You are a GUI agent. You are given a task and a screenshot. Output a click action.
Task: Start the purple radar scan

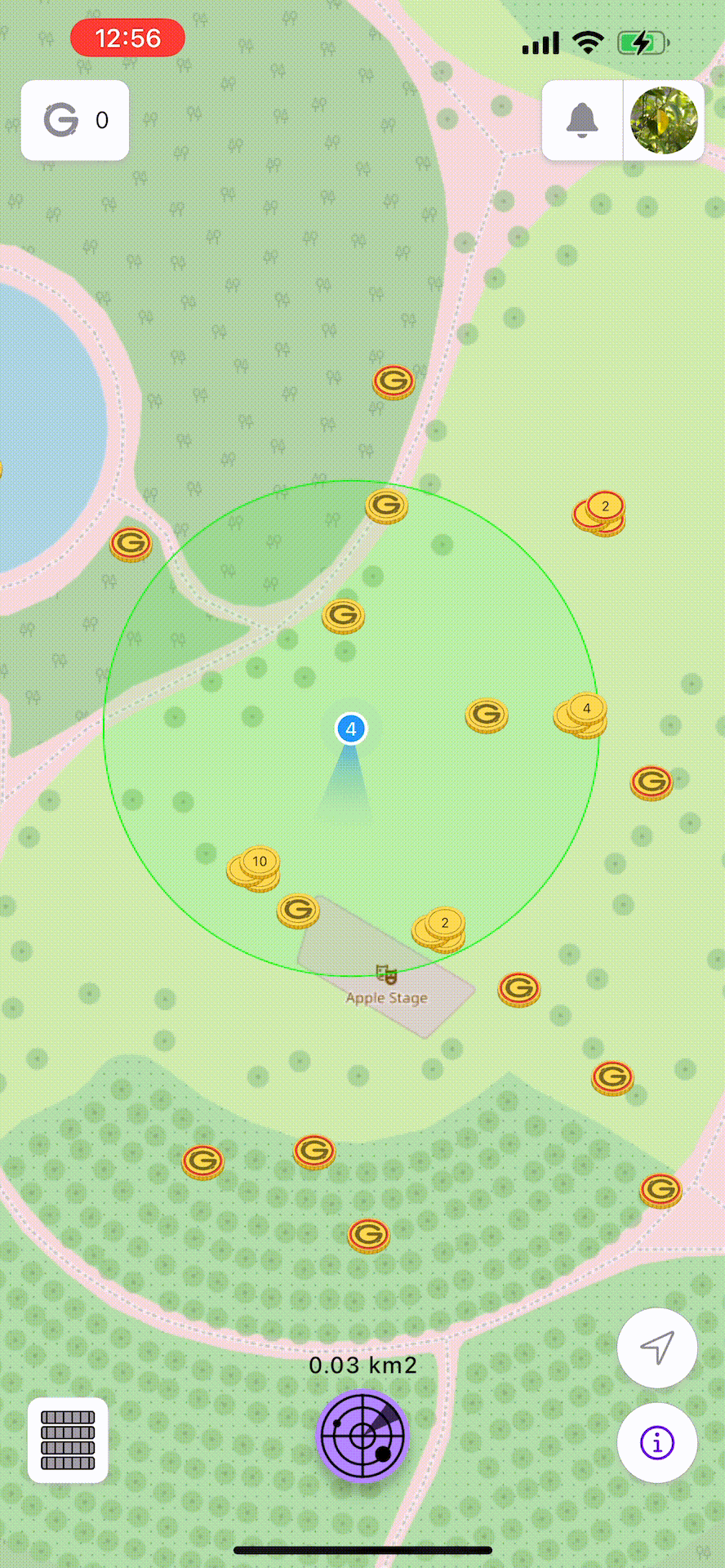[362, 1435]
